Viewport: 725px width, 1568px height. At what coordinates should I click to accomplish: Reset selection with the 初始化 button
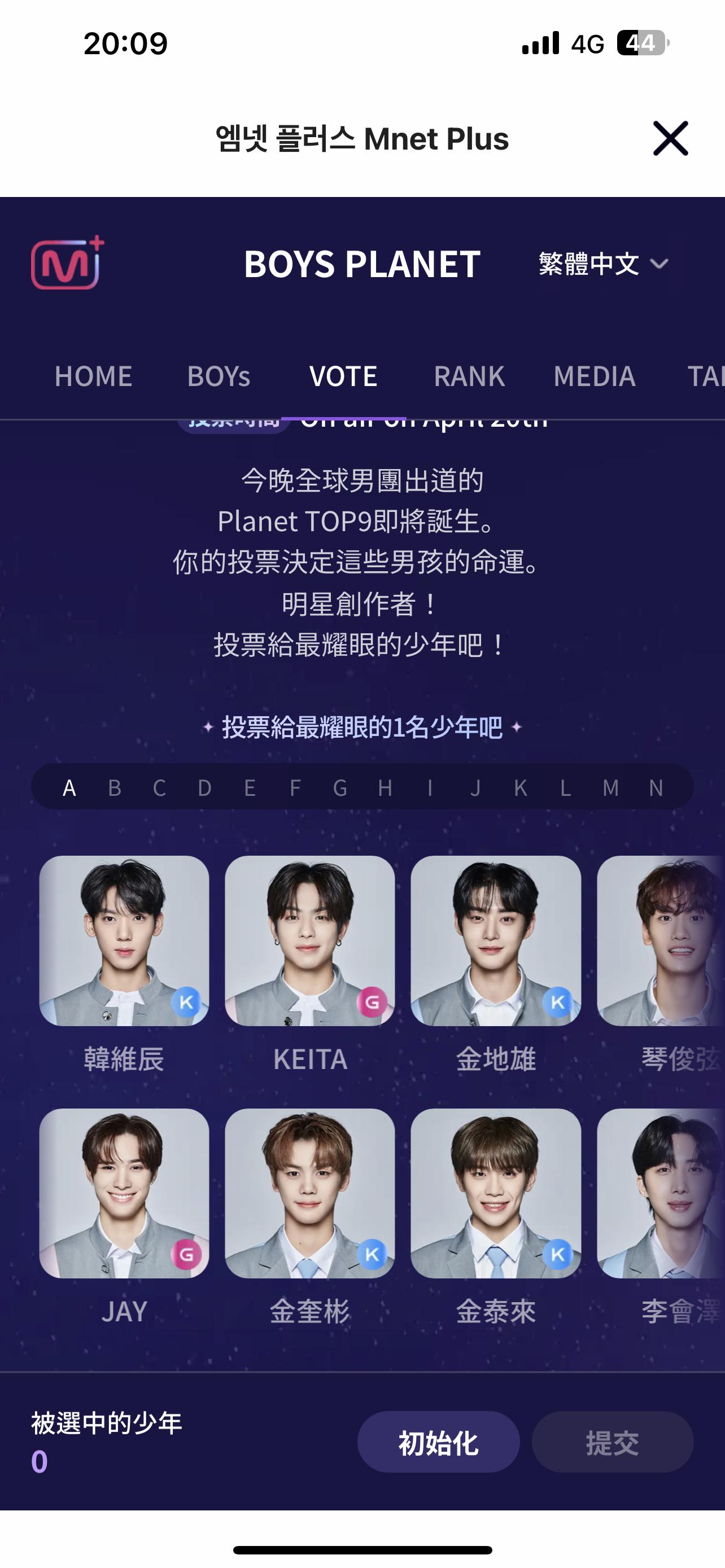(x=438, y=1442)
